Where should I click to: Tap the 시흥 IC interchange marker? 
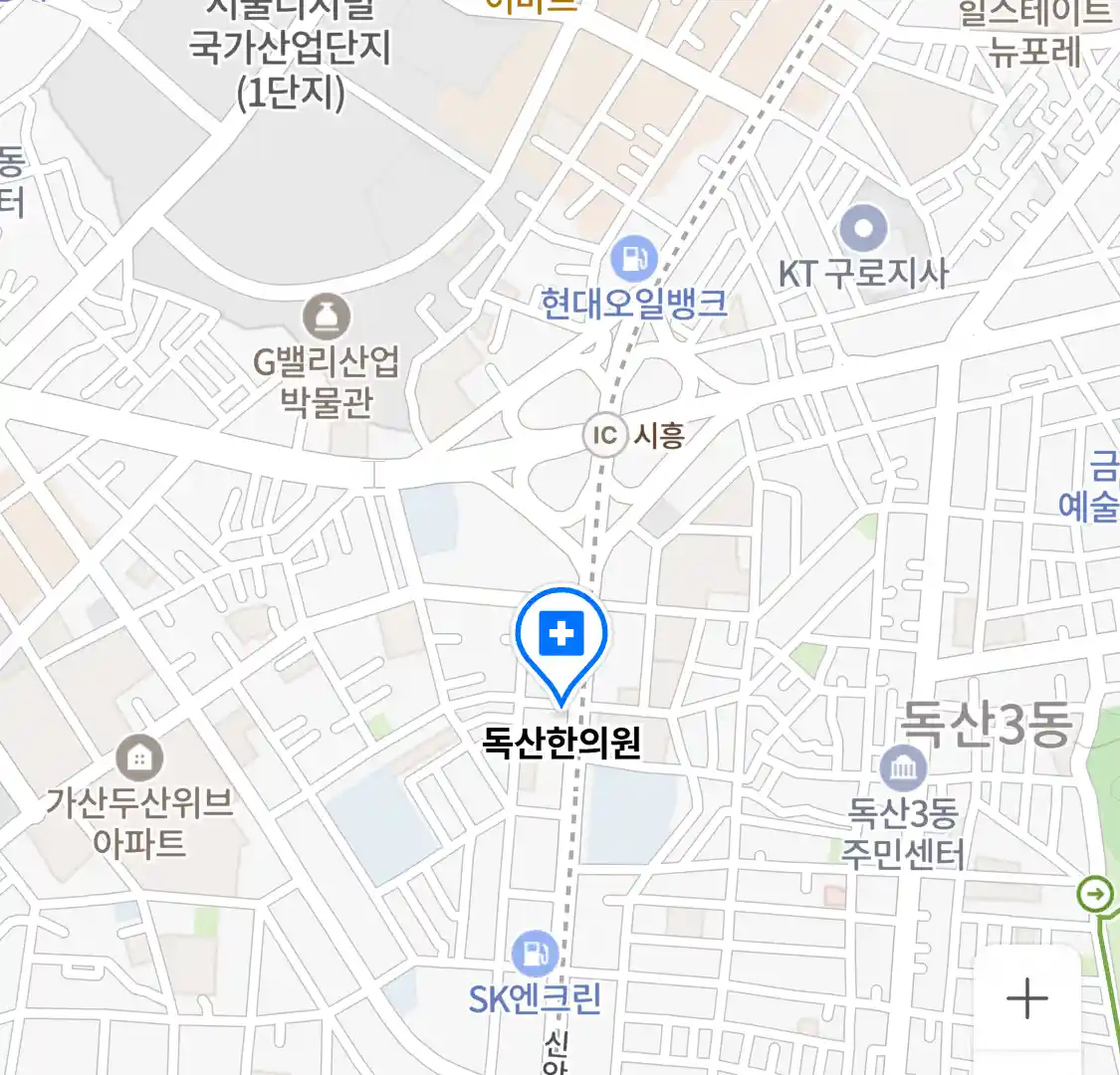[x=604, y=435]
